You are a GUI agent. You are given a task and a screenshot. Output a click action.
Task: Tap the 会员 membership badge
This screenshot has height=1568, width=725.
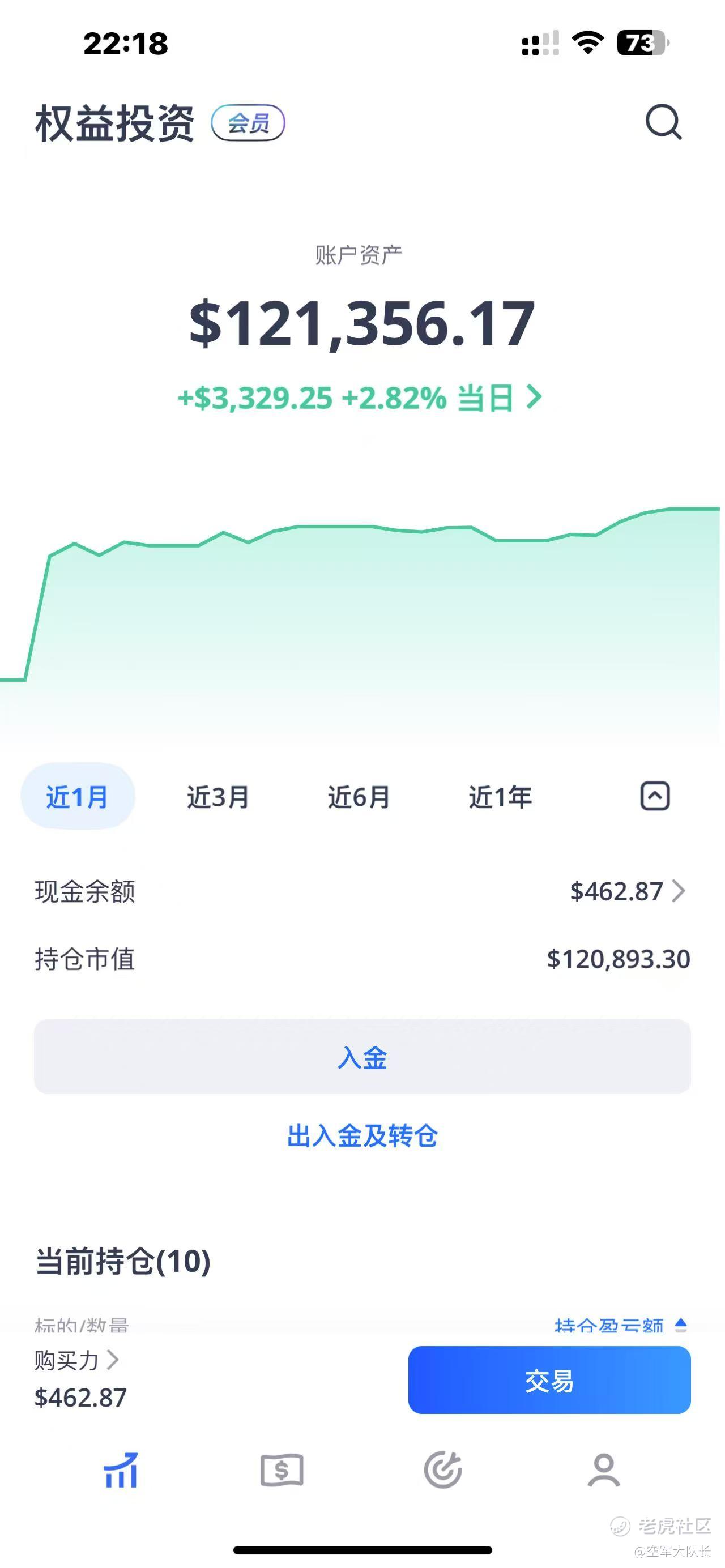tap(248, 122)
